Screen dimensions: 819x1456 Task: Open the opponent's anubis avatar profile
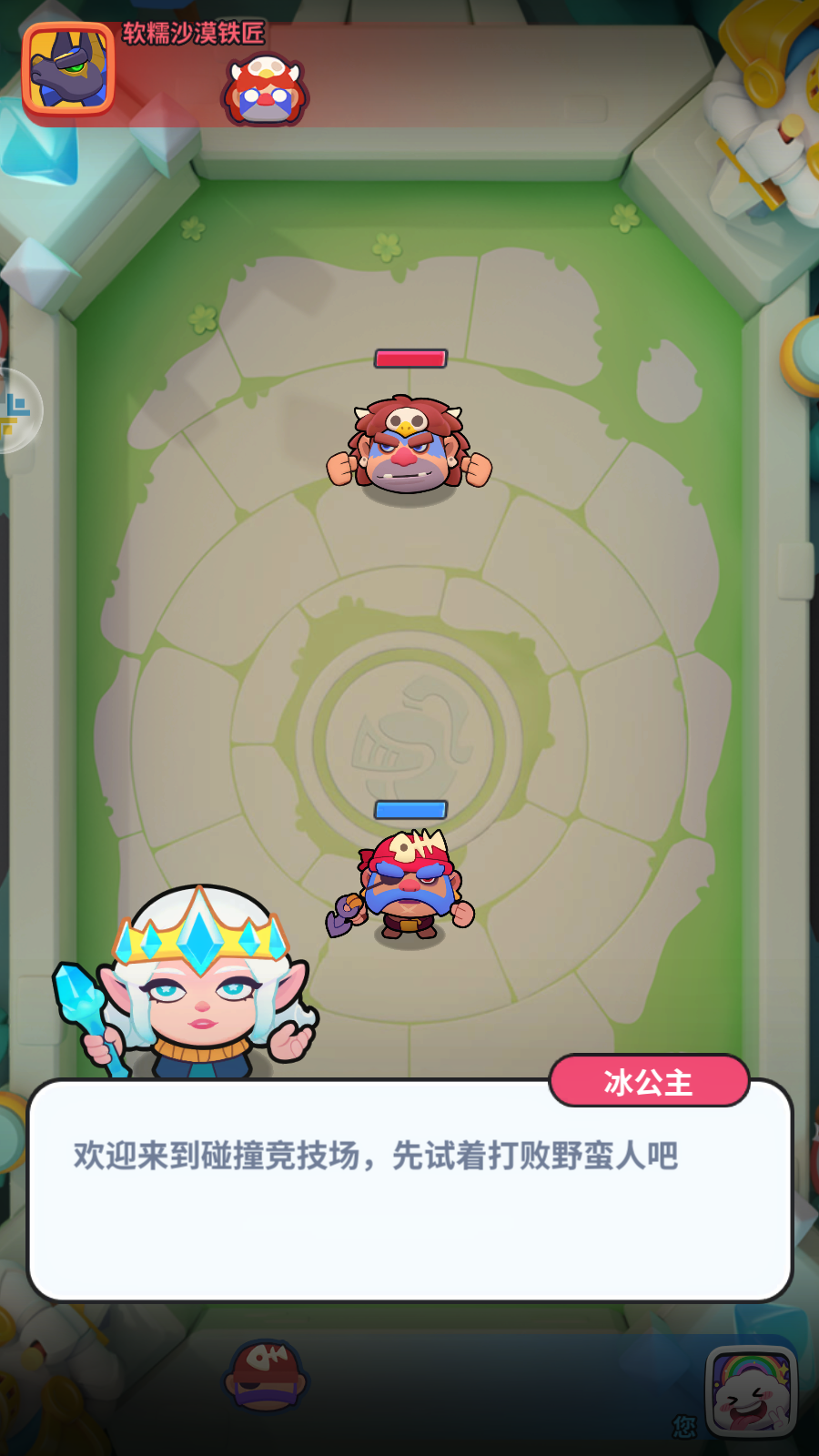[x=69, y=69]
